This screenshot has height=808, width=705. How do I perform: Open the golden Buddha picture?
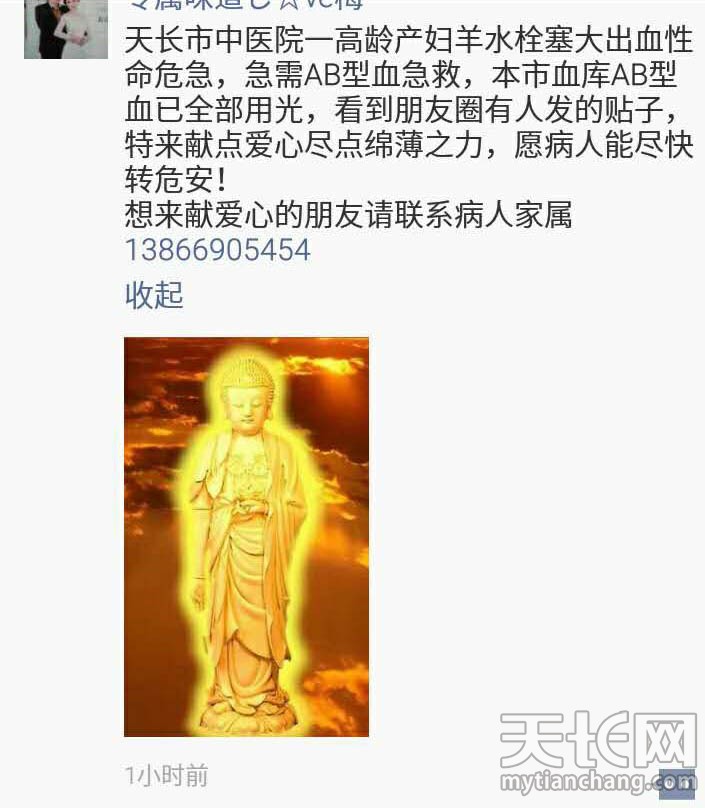point(246,537)
